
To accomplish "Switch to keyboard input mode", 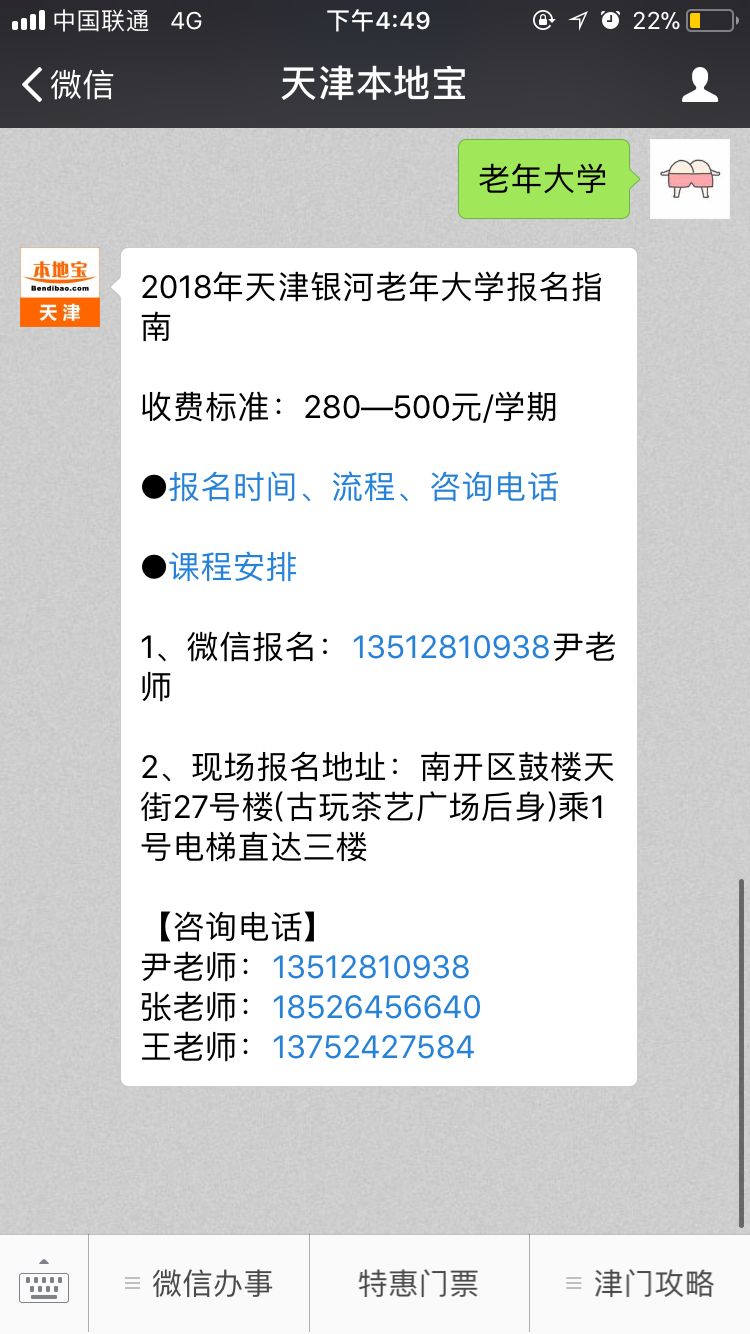I will click(44, 1284).
